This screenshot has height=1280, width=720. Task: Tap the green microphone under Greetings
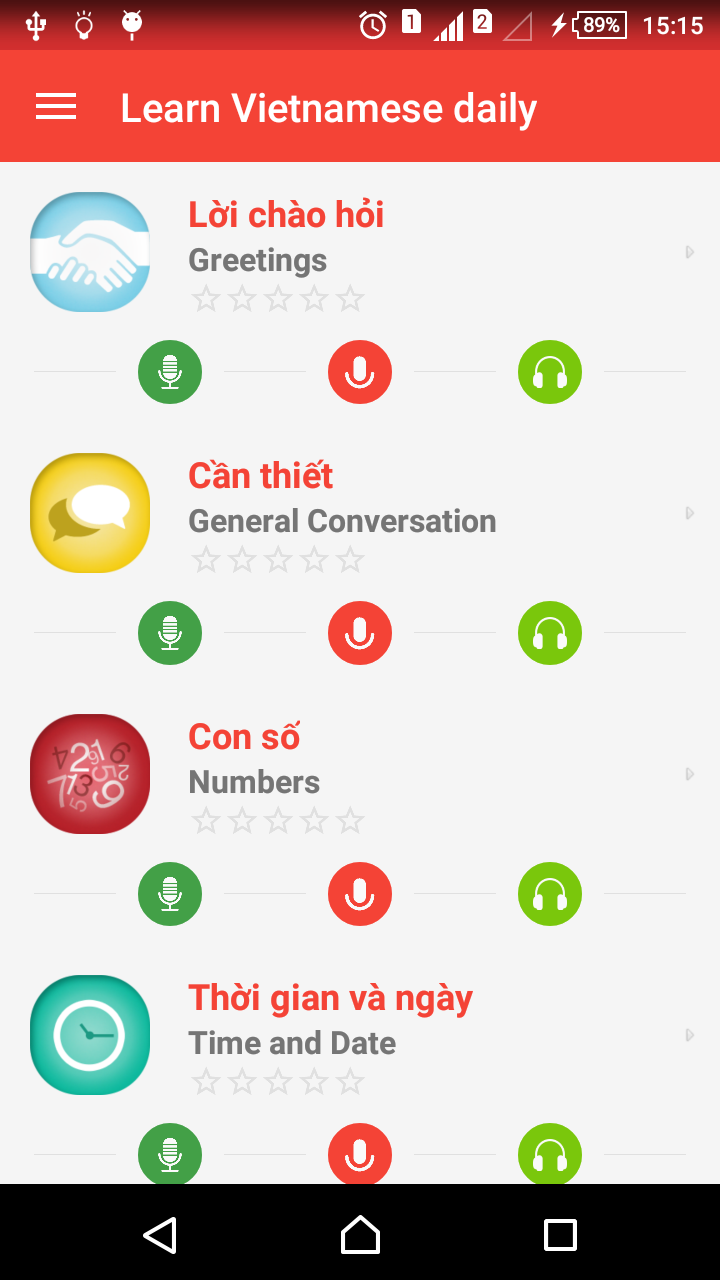tap(170, 372)
